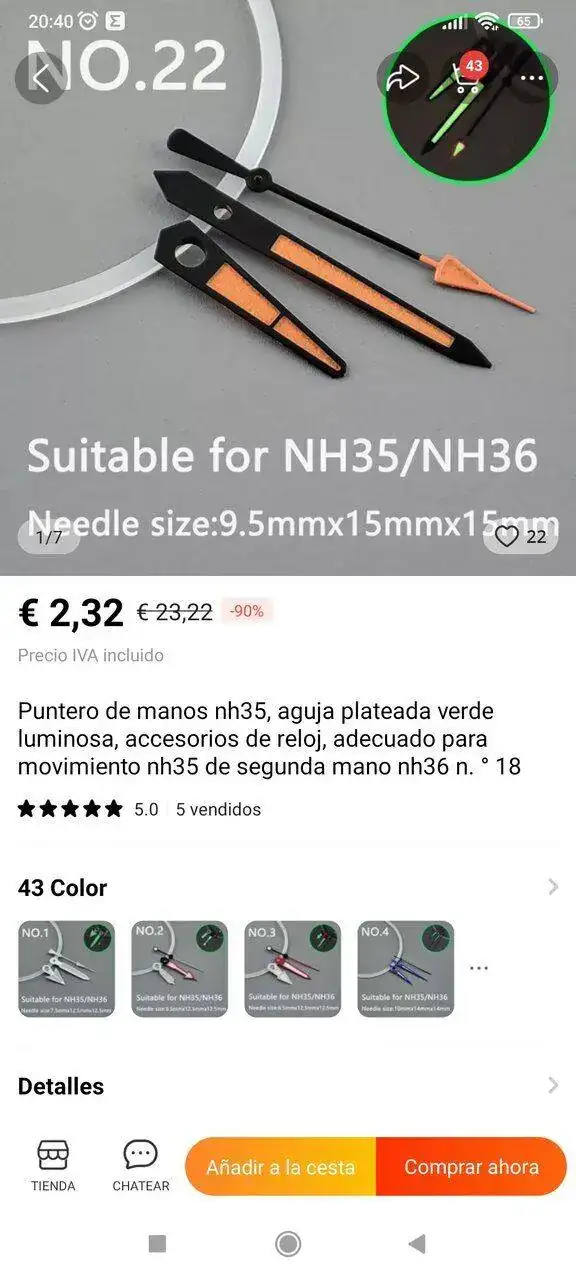576x1280 pixels.
Task: Open recent apps with the square button
Action: point(157,1243)
